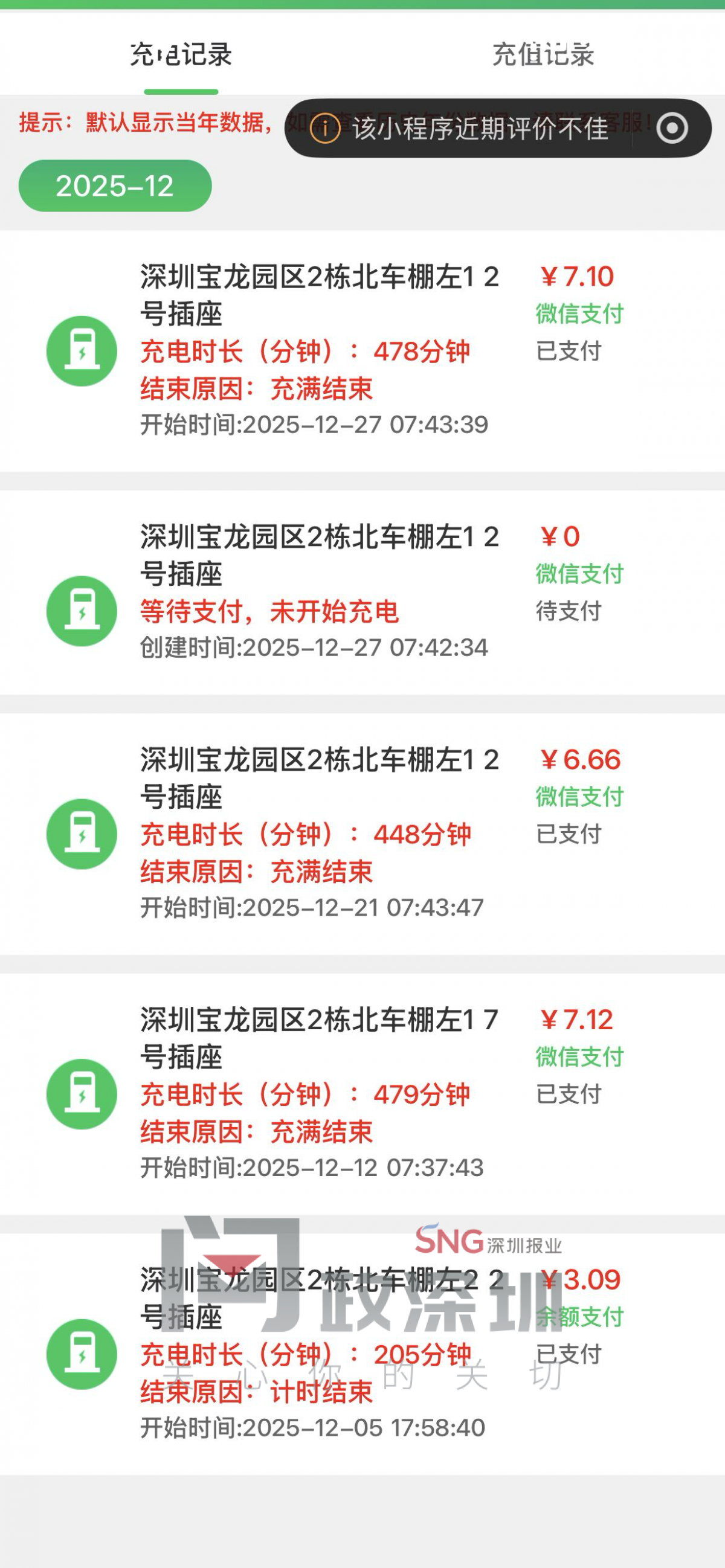Open the ¥7.10 charging record

click(x=362, y=350)
